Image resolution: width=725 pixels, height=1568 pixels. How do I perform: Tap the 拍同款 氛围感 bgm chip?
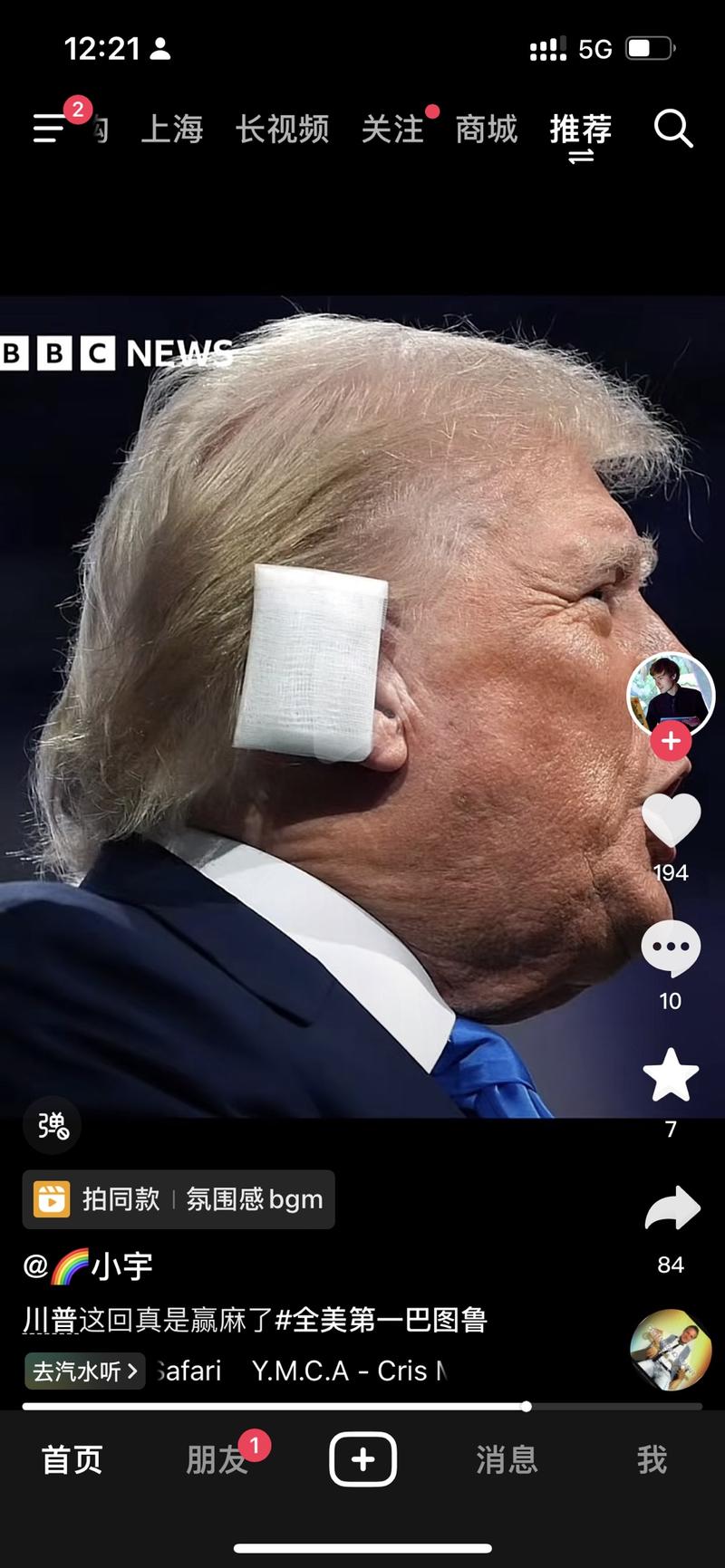point(179,1199)
